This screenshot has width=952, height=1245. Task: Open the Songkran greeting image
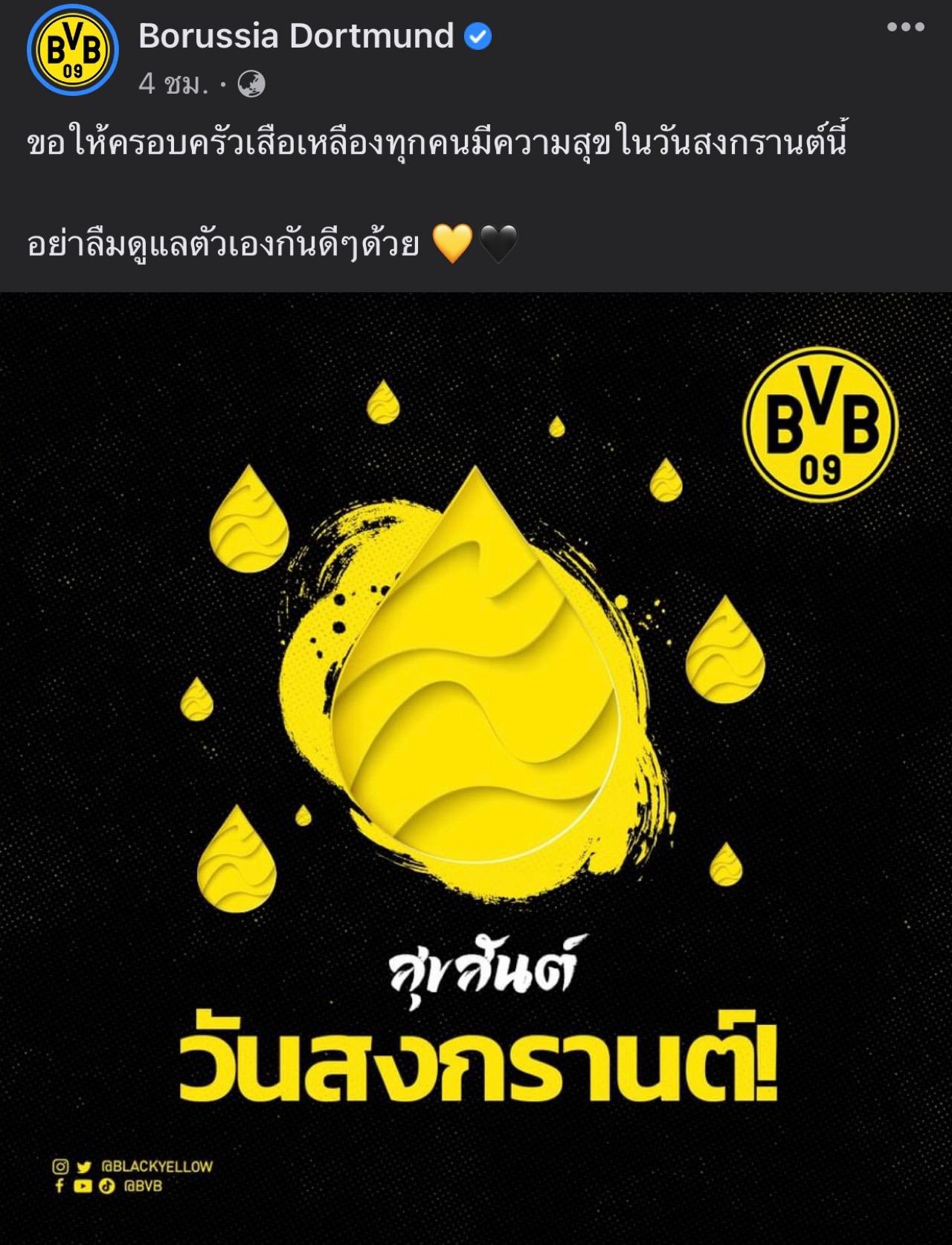(476, 766)
